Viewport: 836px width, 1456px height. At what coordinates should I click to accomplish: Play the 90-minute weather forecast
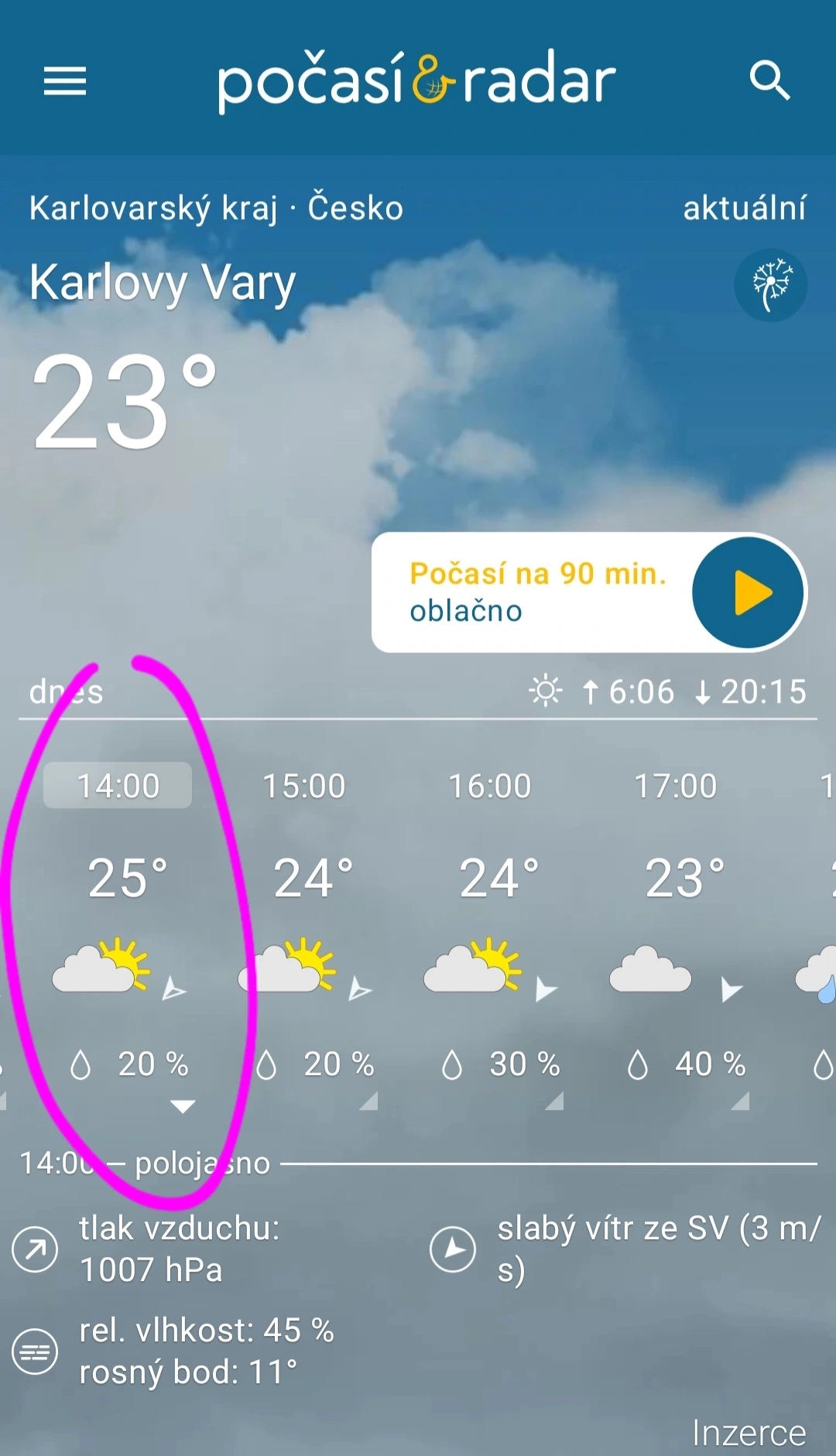[748, 593]
